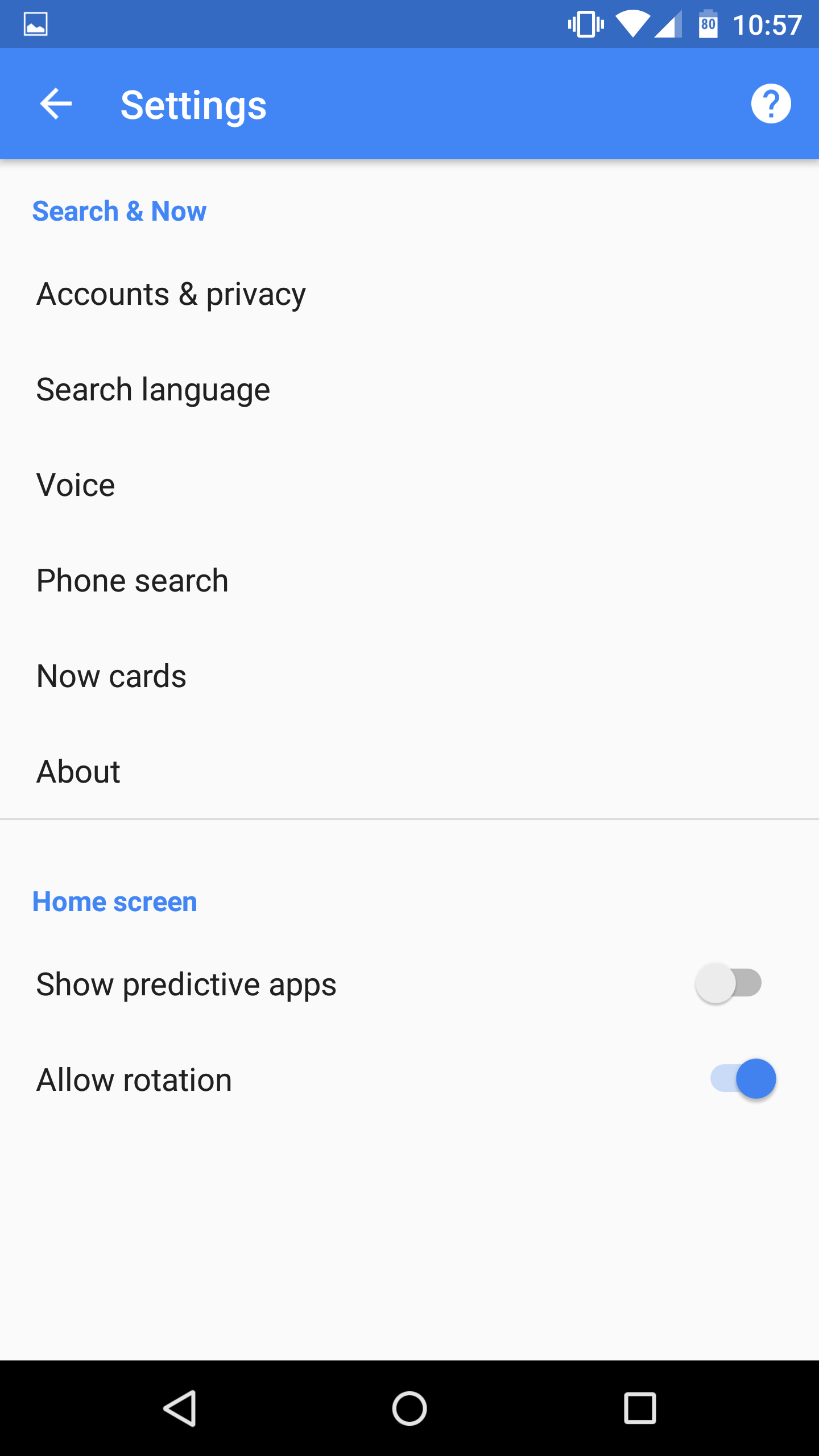Enable Show predictive apps switch
The width and height of the screenshot is (819, 1456).
[729, 983]
